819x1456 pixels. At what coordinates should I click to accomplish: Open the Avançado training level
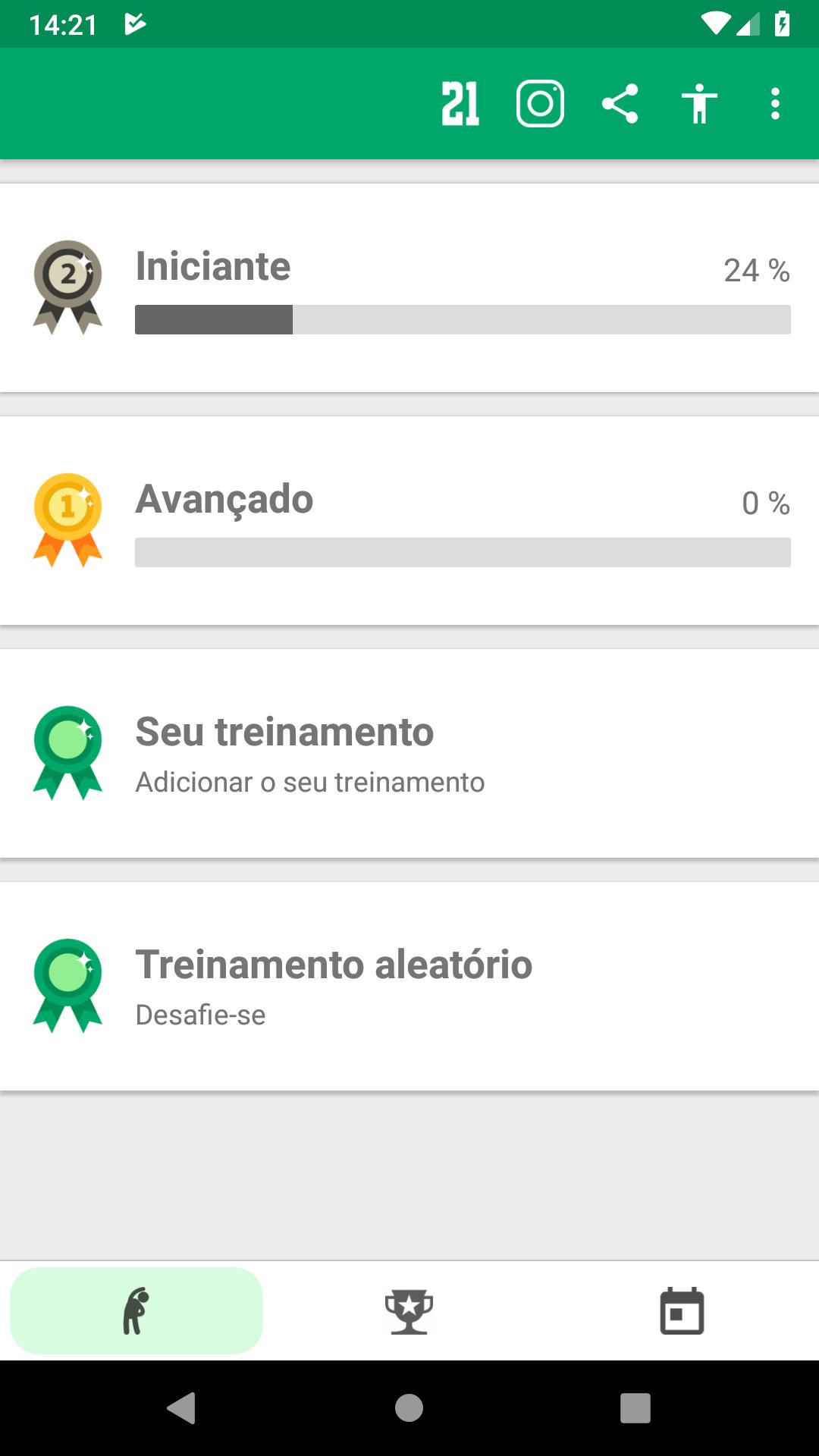pyautogui.click(x=409, y=520)
